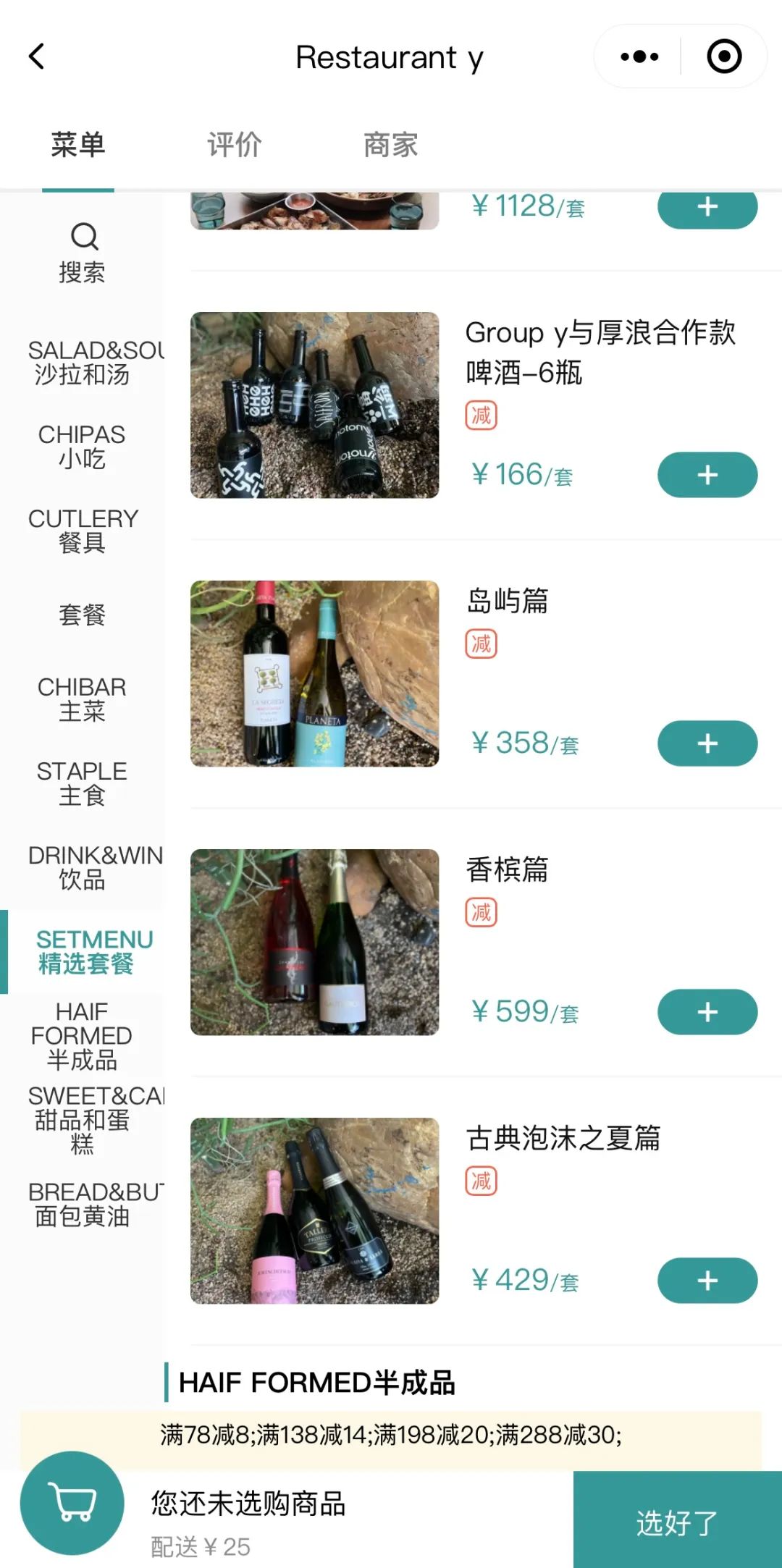Select the SALAD&SOUP 沙拉和汤 category
Screen dimensions: 782x1568
[x=83, y=362]
